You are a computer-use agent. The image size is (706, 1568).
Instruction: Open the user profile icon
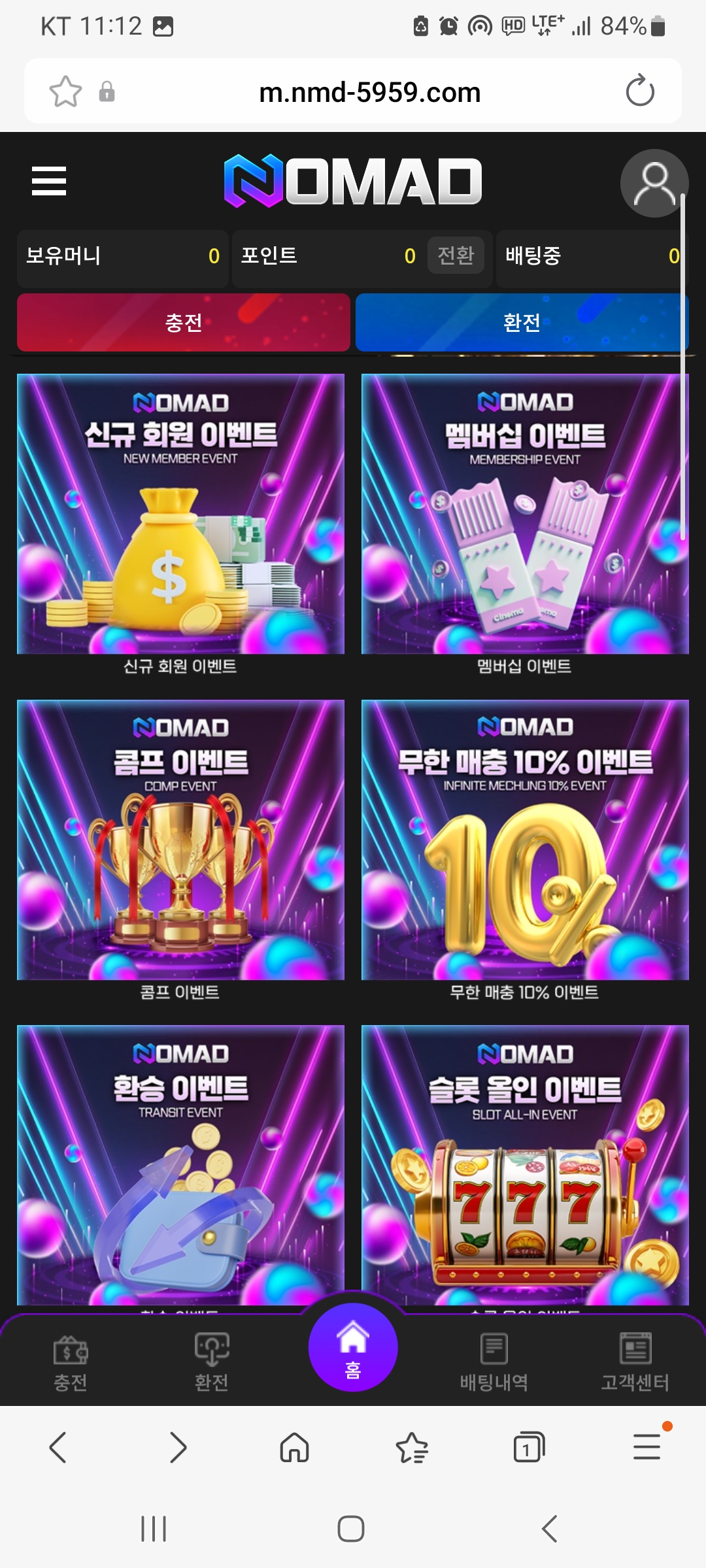654,184
